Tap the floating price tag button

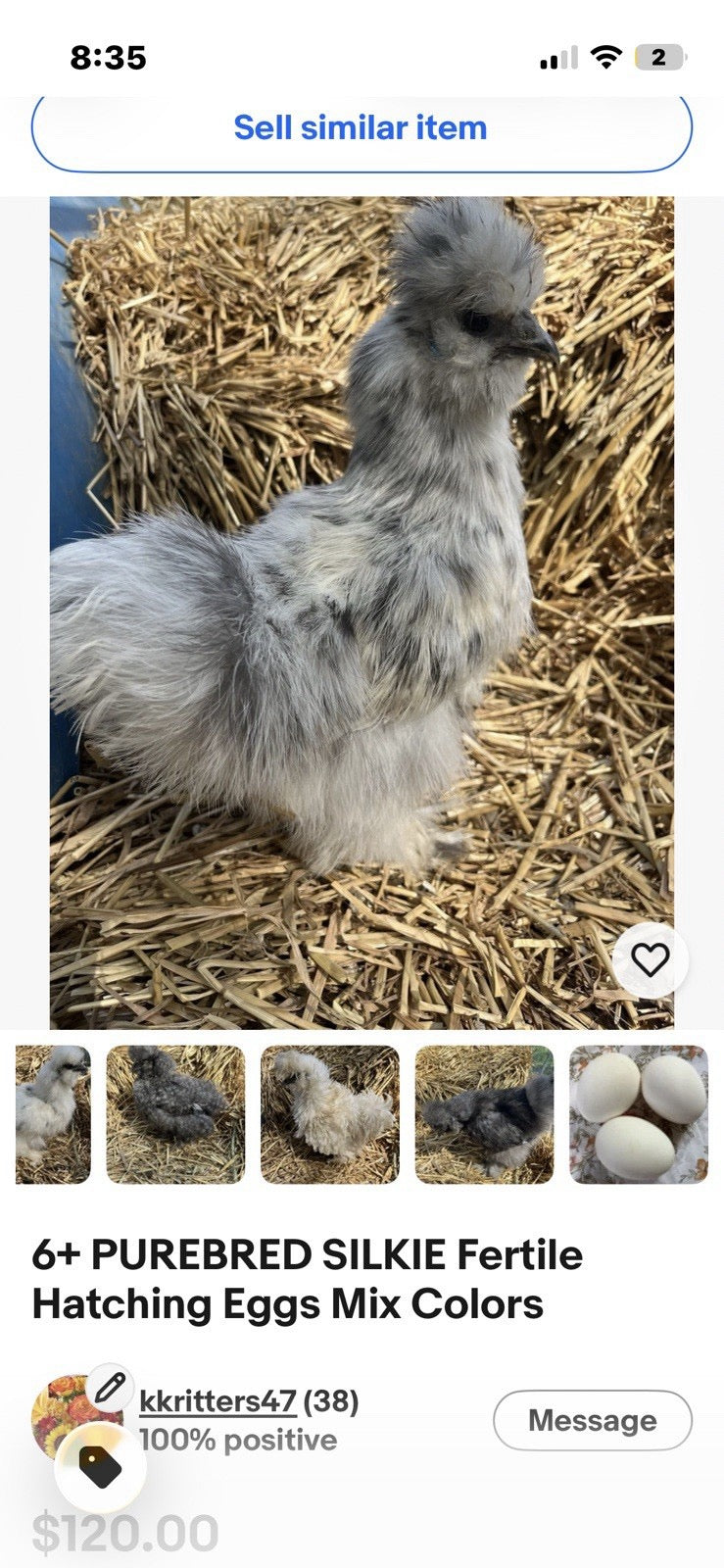click(100, 1467)
